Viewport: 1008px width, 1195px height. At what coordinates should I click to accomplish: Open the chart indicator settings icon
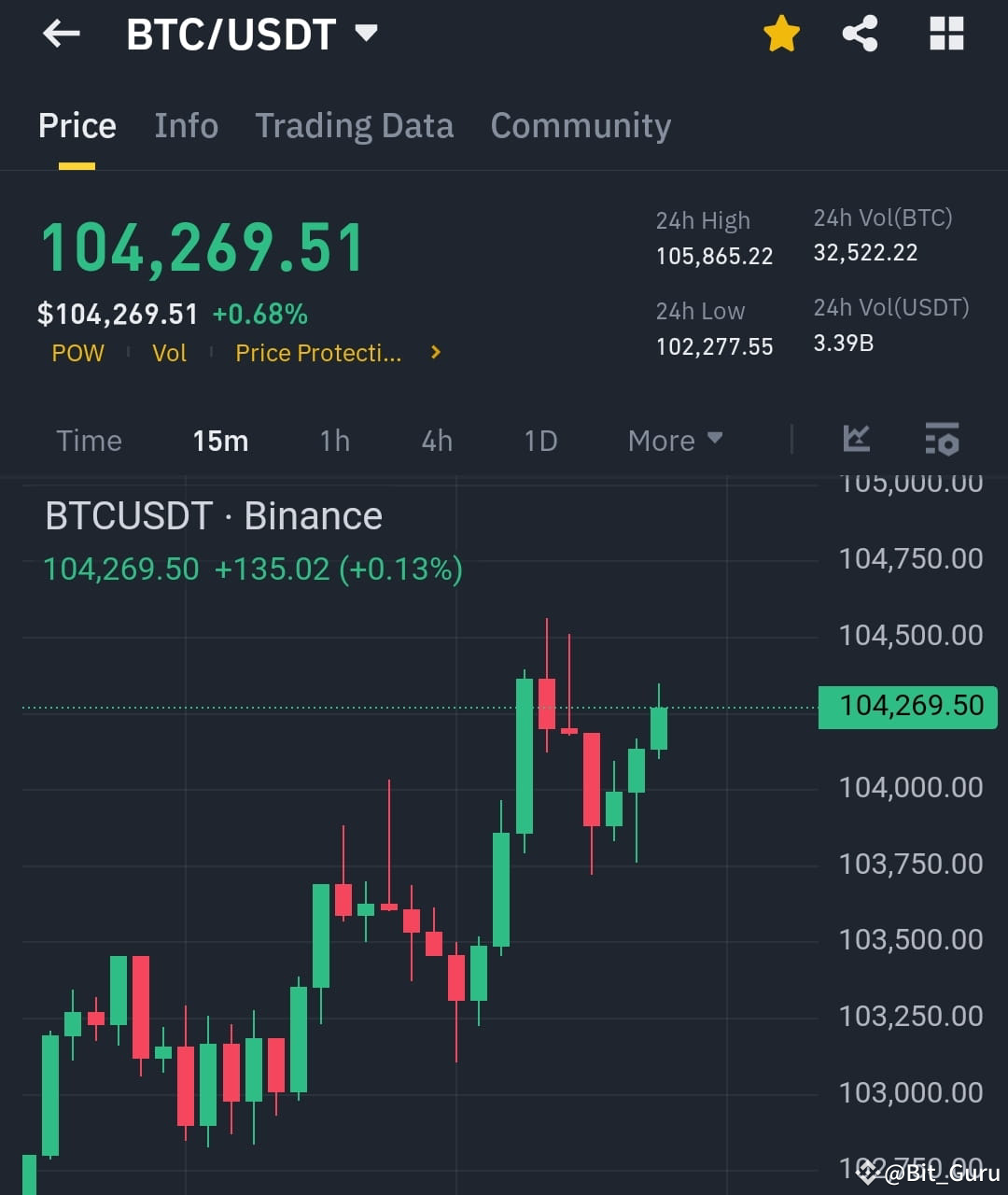[942, 440]
